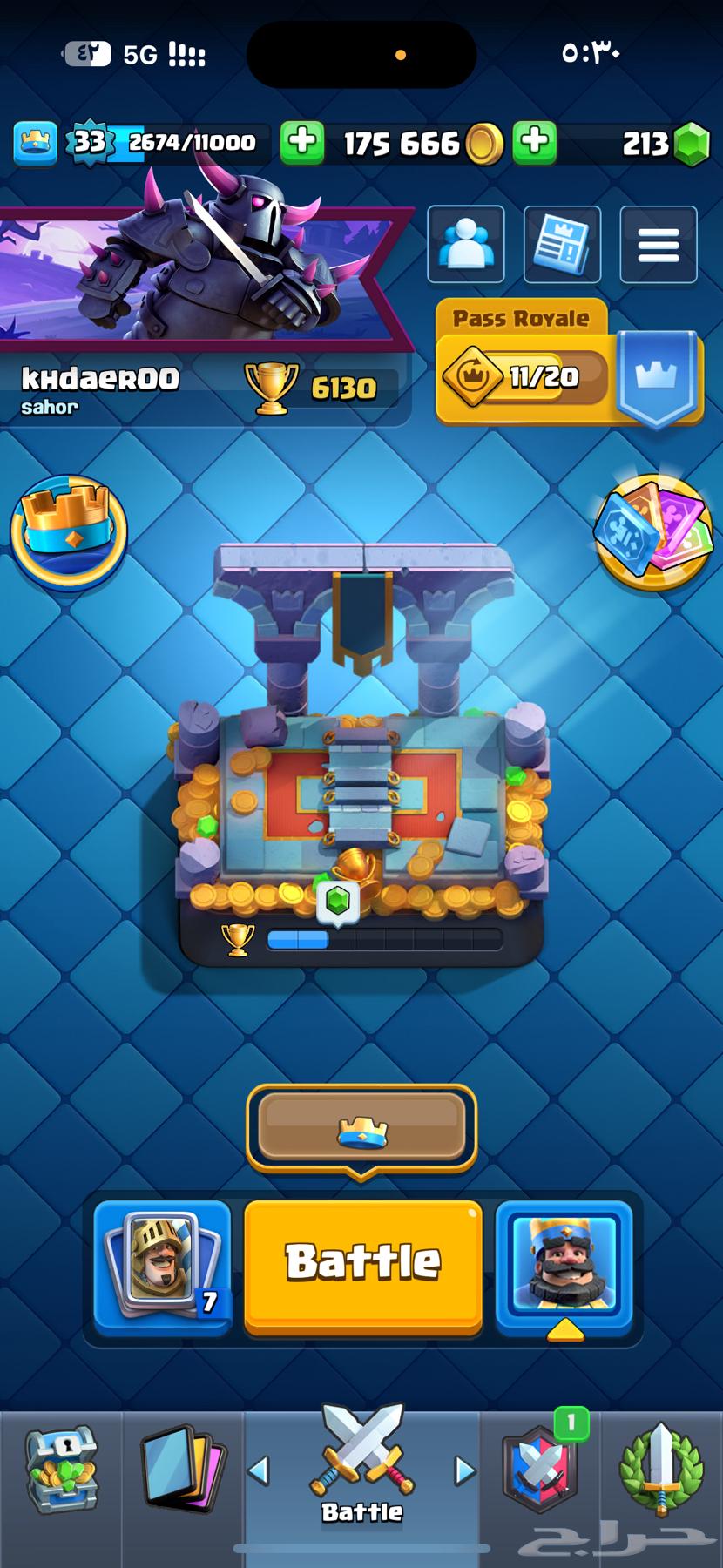Start a match with the Battle button

[x=362, y=1265]
